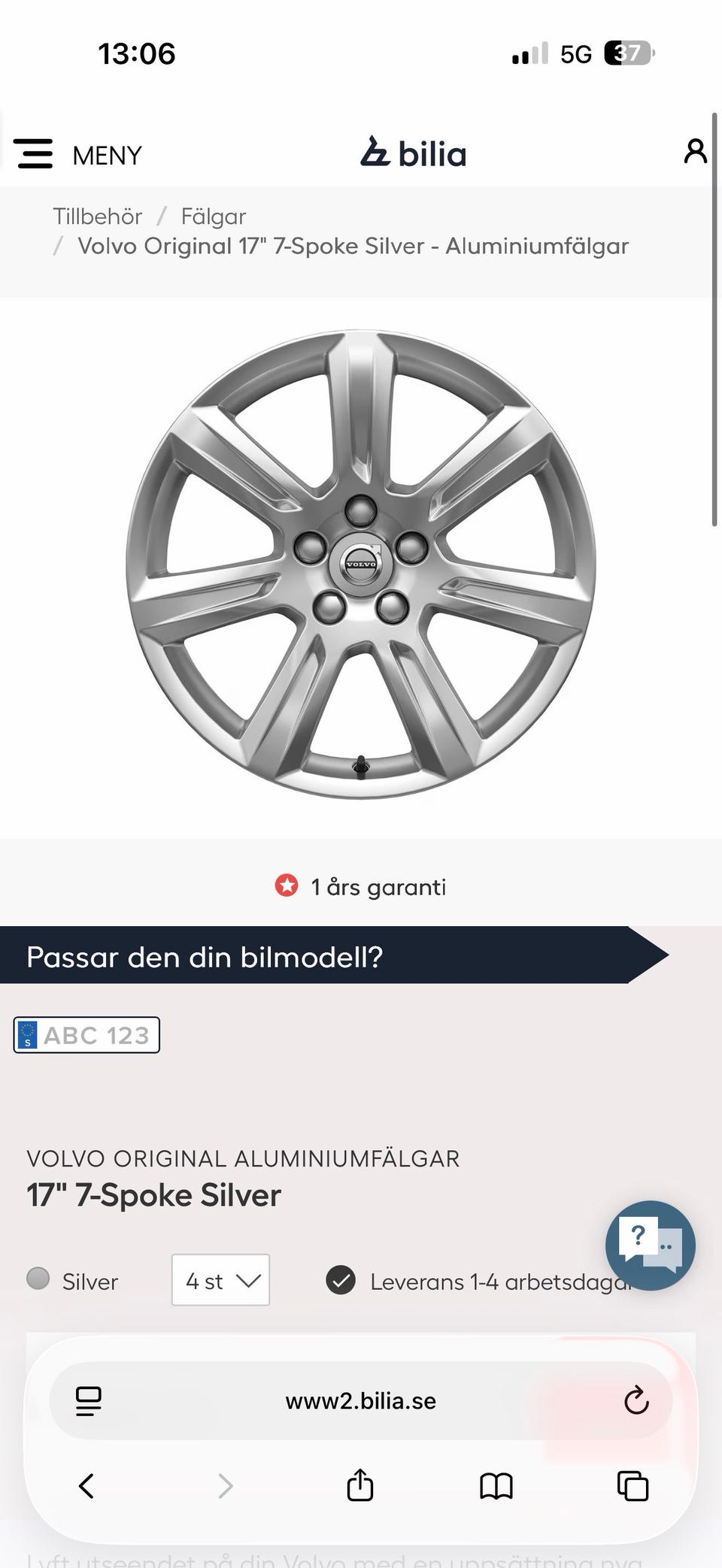Enter registration number in ABC 123 field

(86, 1035)
